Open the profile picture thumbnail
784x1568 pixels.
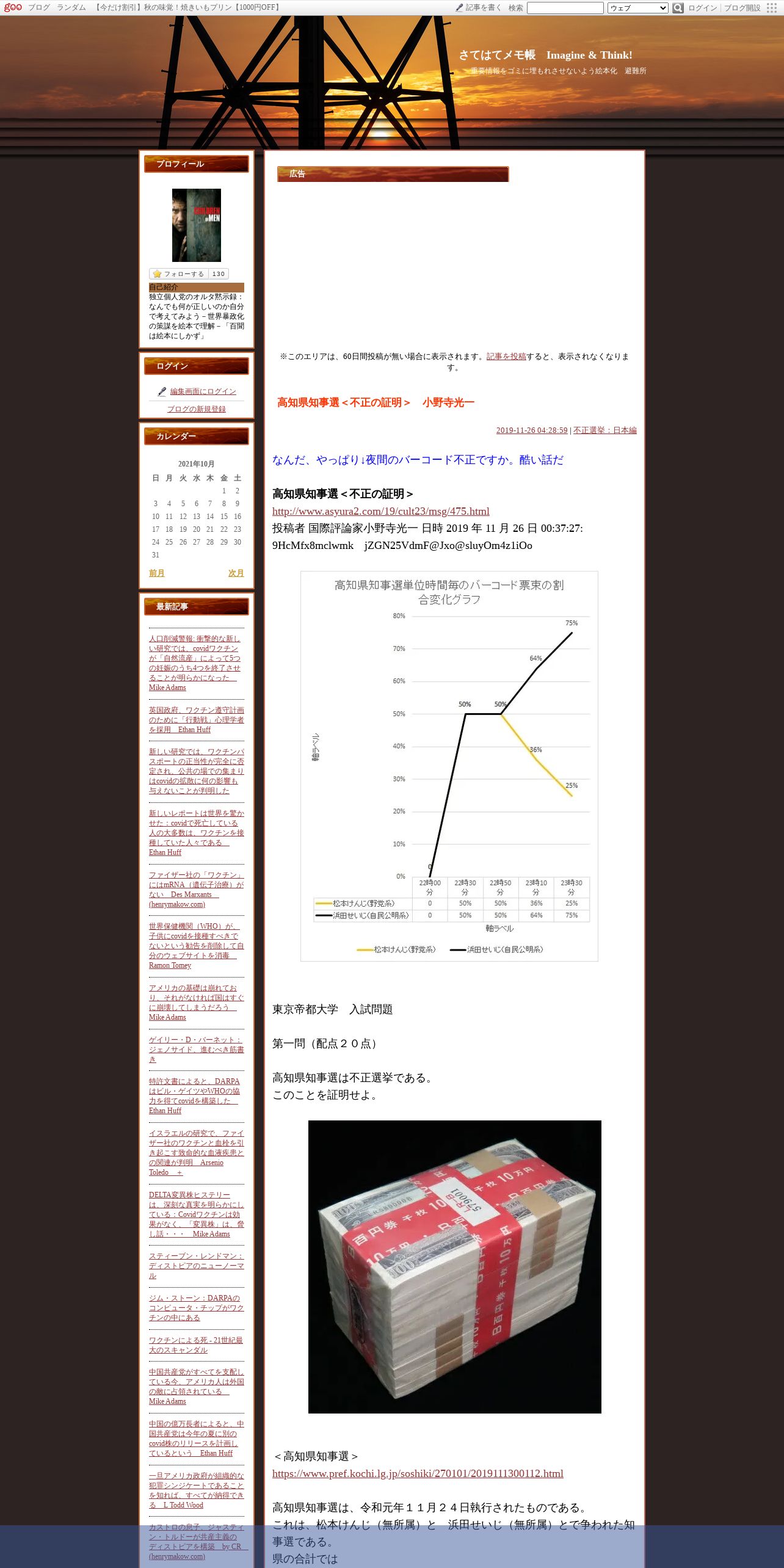(x=197, y=225)
